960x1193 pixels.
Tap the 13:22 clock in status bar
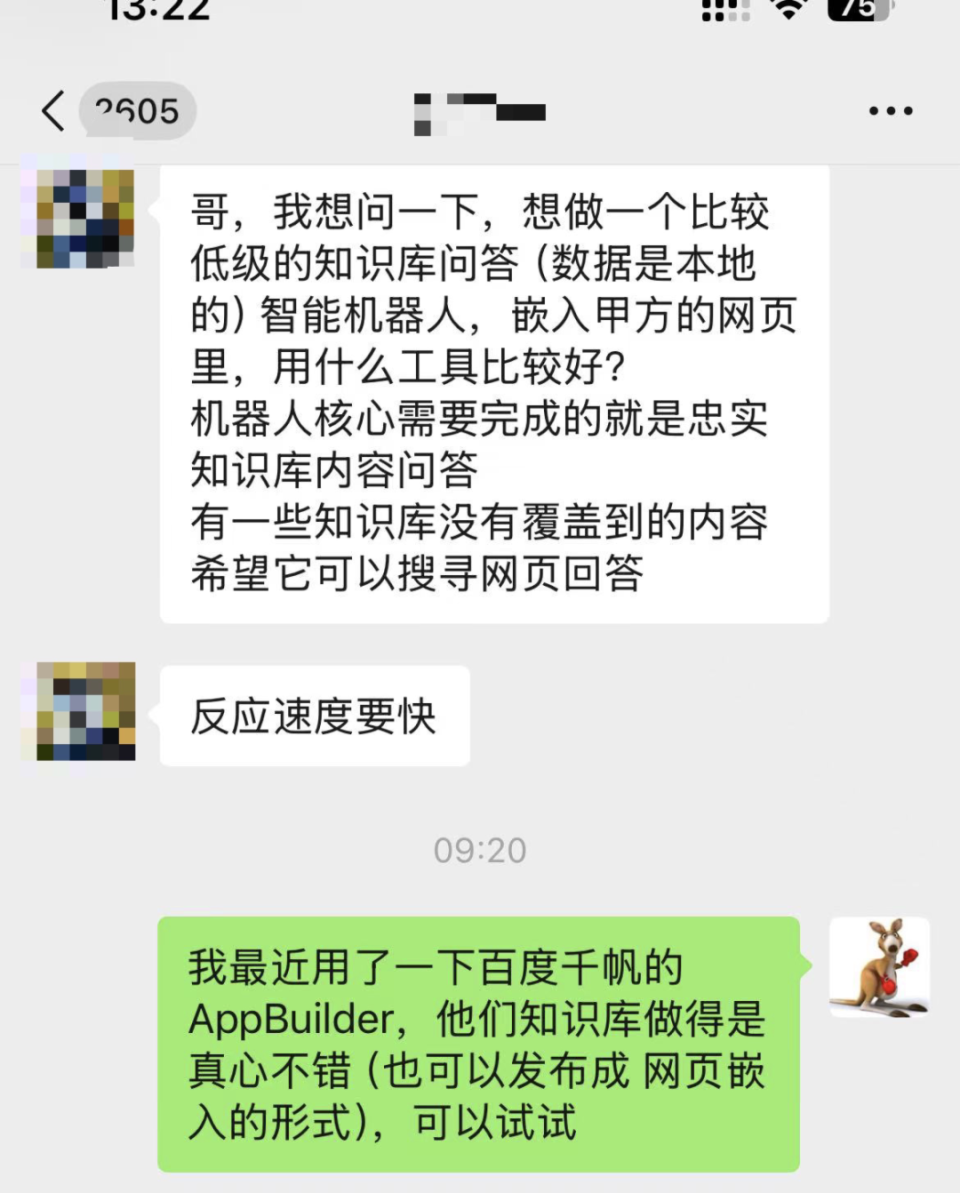(x=160, y=10)
